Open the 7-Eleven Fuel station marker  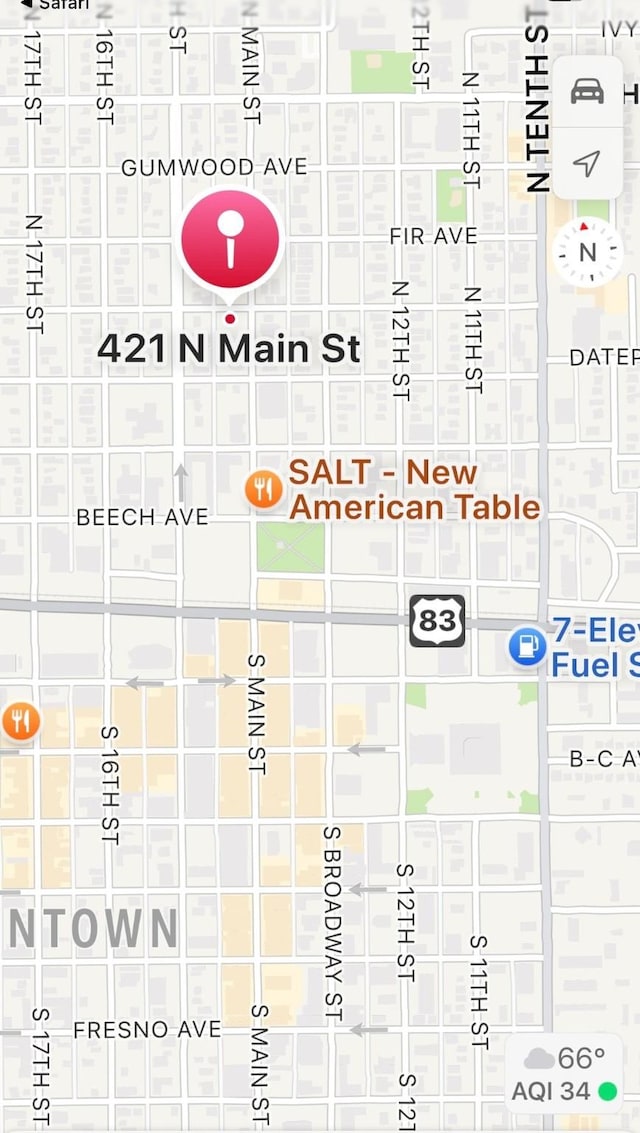pyautogui.click(x=527, y=646)
